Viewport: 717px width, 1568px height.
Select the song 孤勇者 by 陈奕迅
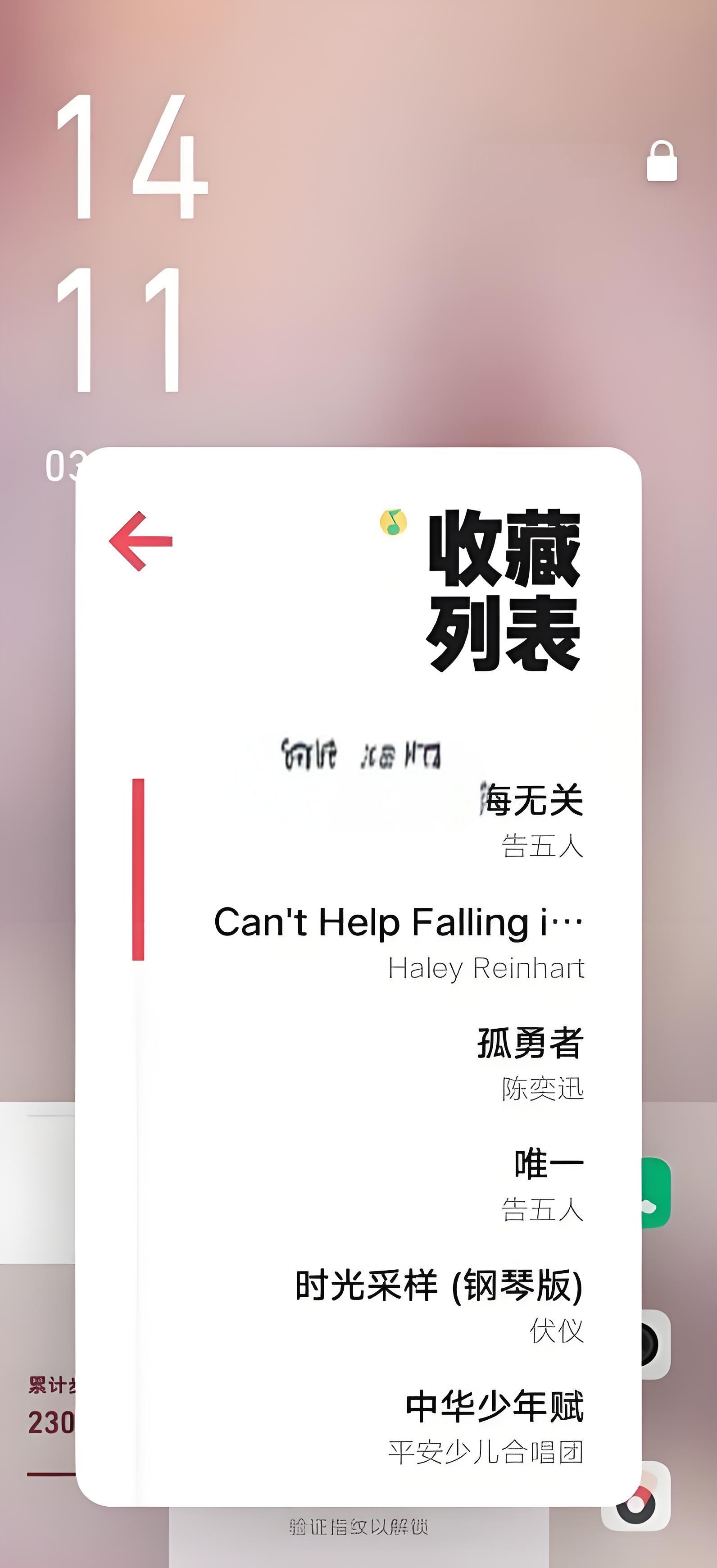[530, 1061]
